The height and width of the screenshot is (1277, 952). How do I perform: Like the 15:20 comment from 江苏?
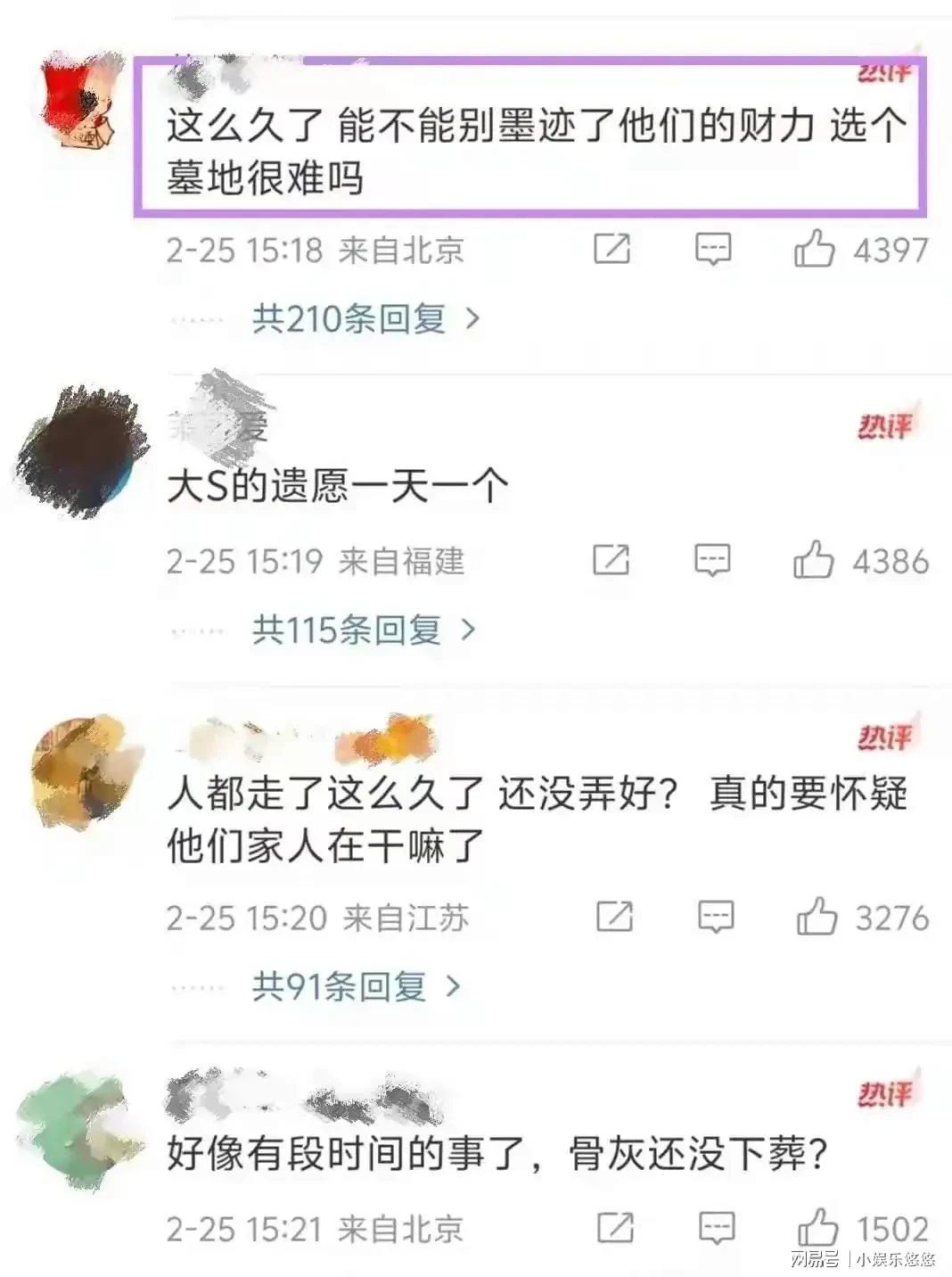pyautogui.click(x=817, y=917)
